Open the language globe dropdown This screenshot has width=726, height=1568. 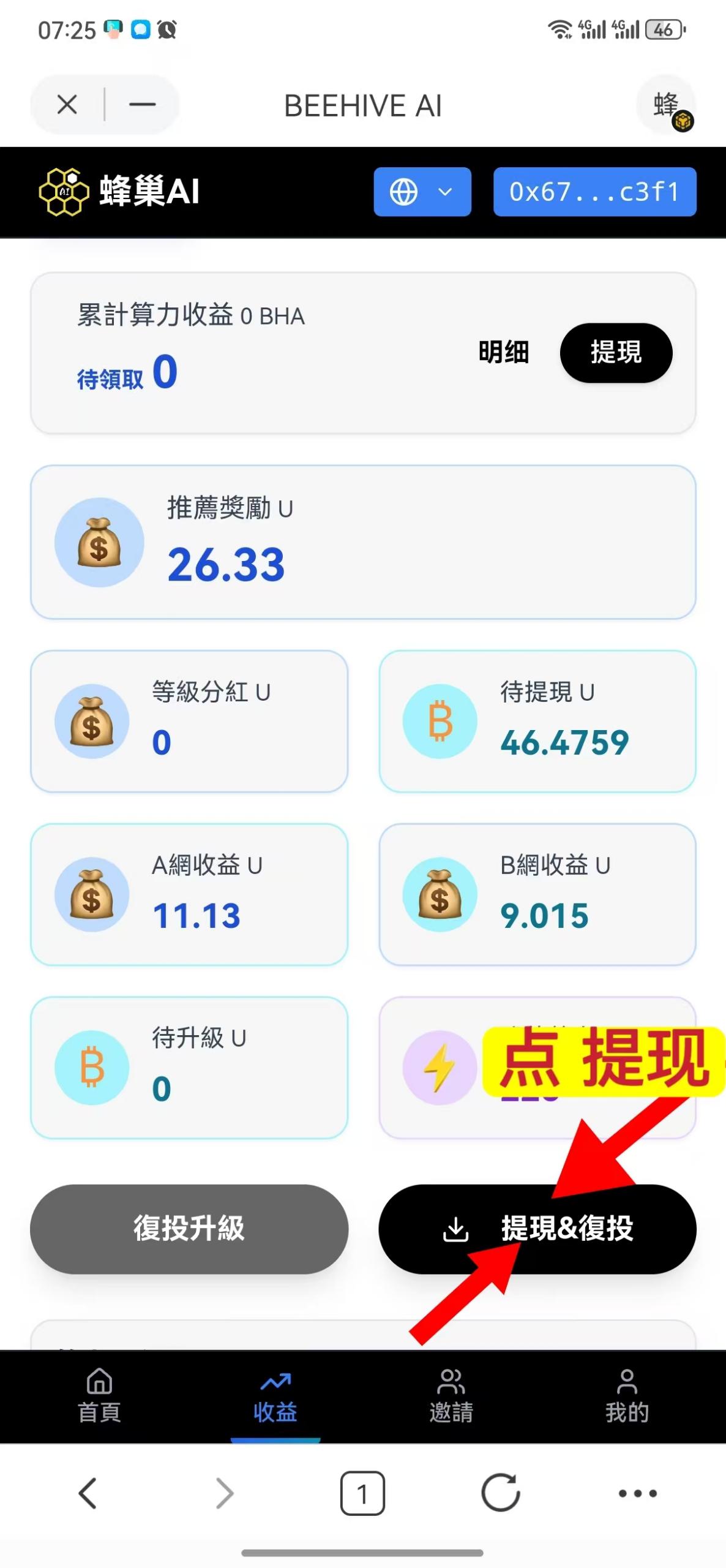pyautogui.click(x=422, y=192)
